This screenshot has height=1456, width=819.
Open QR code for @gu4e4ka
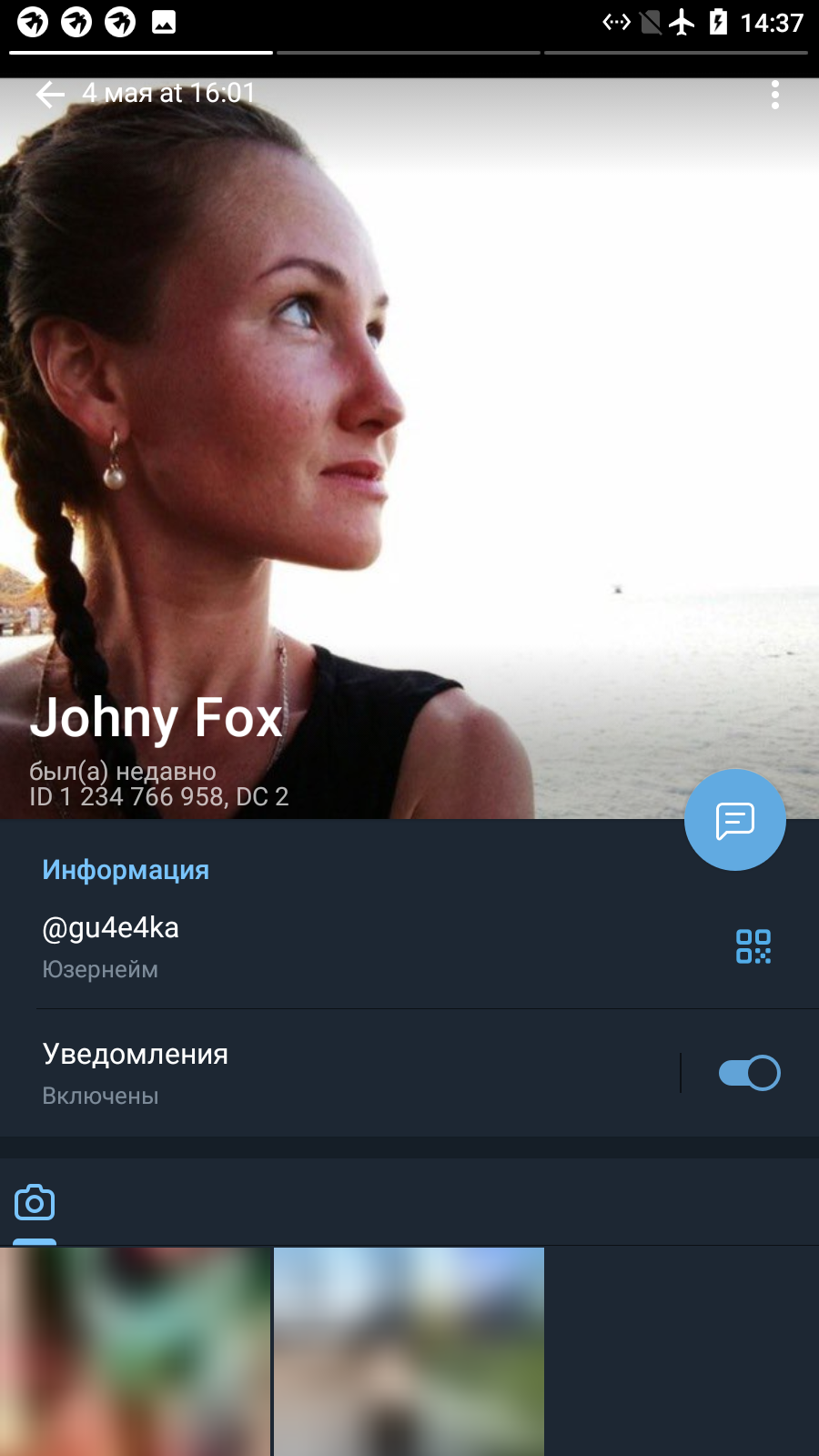(753, 946)
